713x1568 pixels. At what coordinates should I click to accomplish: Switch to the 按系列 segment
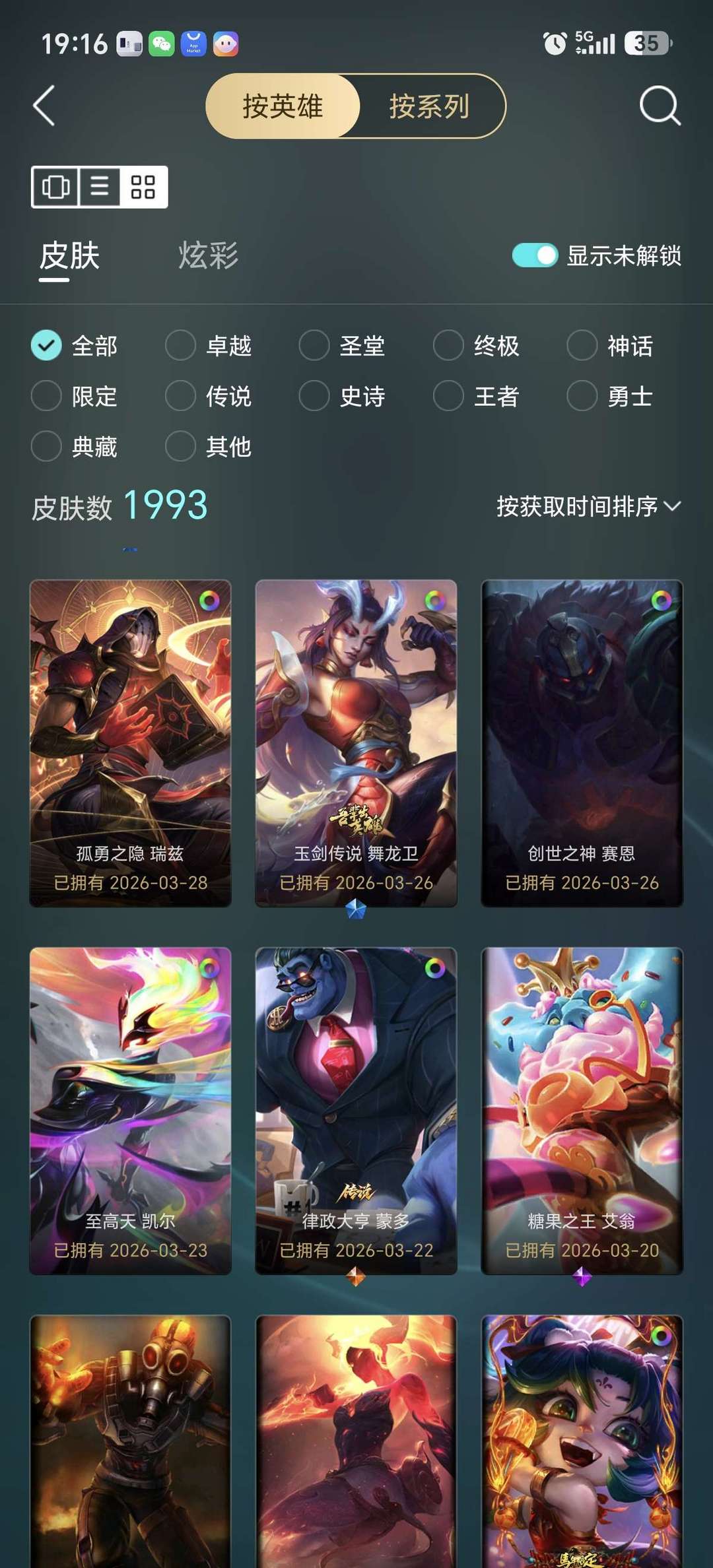(x=430, y=106)
